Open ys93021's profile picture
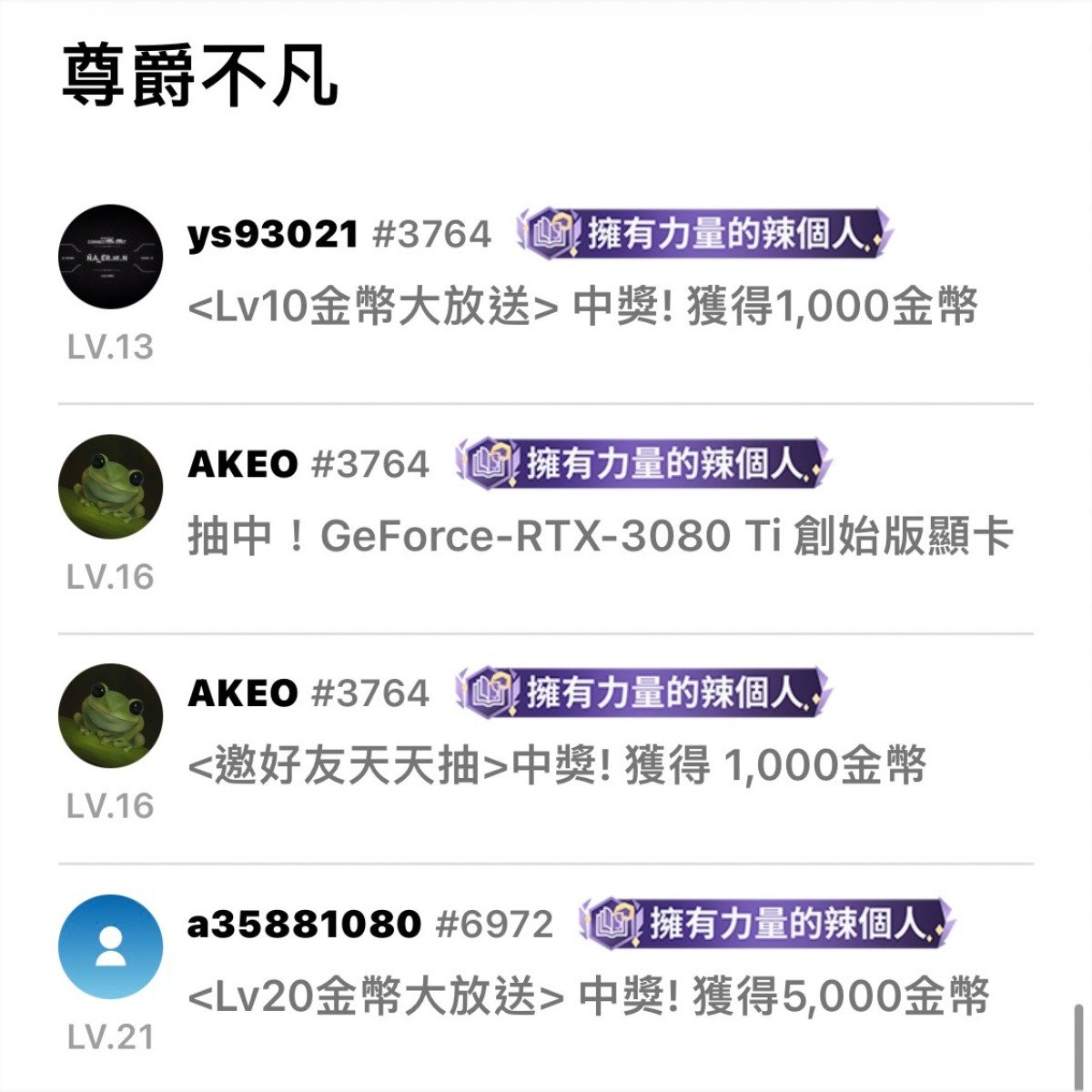Image resolution: width=1092 pixels, height=1092 pixels. (110, 257)
